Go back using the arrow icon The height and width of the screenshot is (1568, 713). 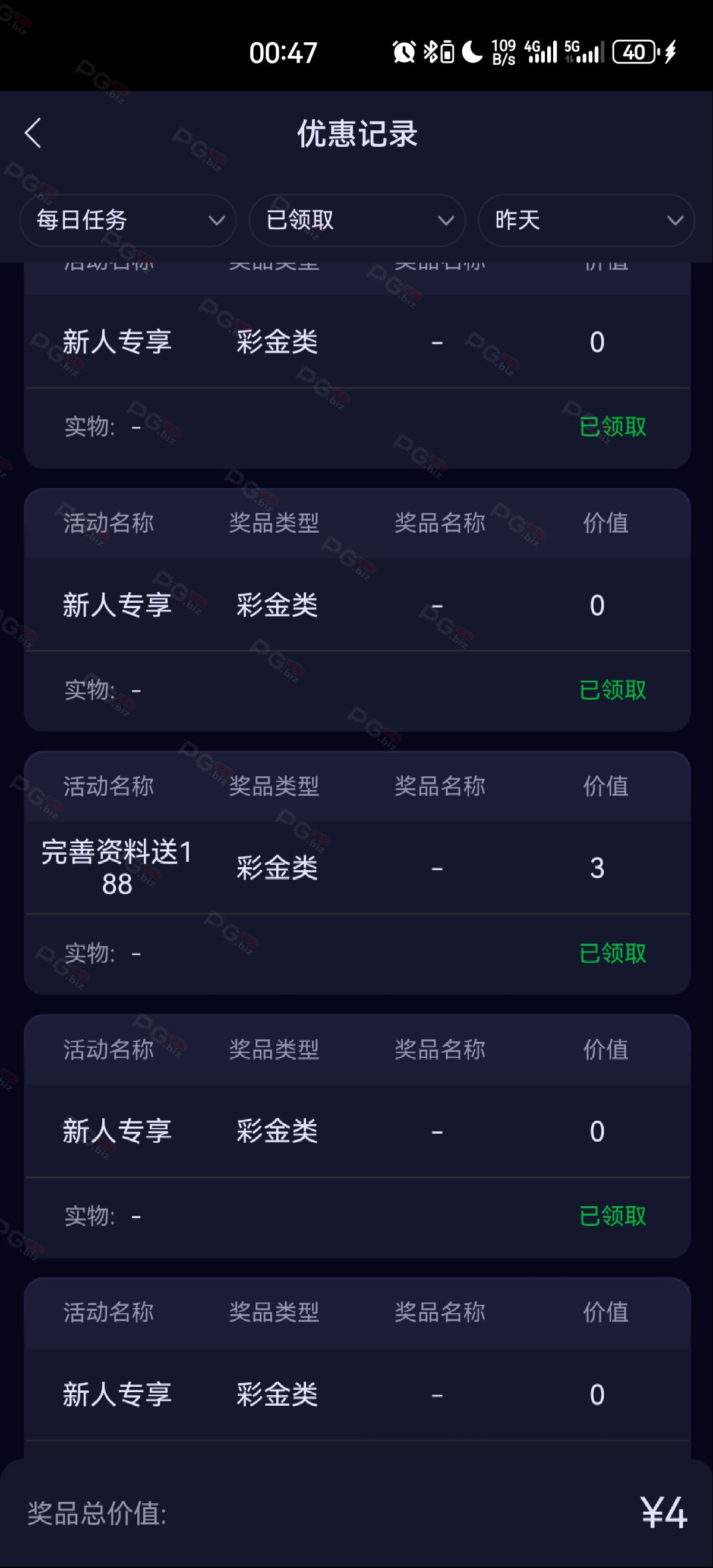33,132
